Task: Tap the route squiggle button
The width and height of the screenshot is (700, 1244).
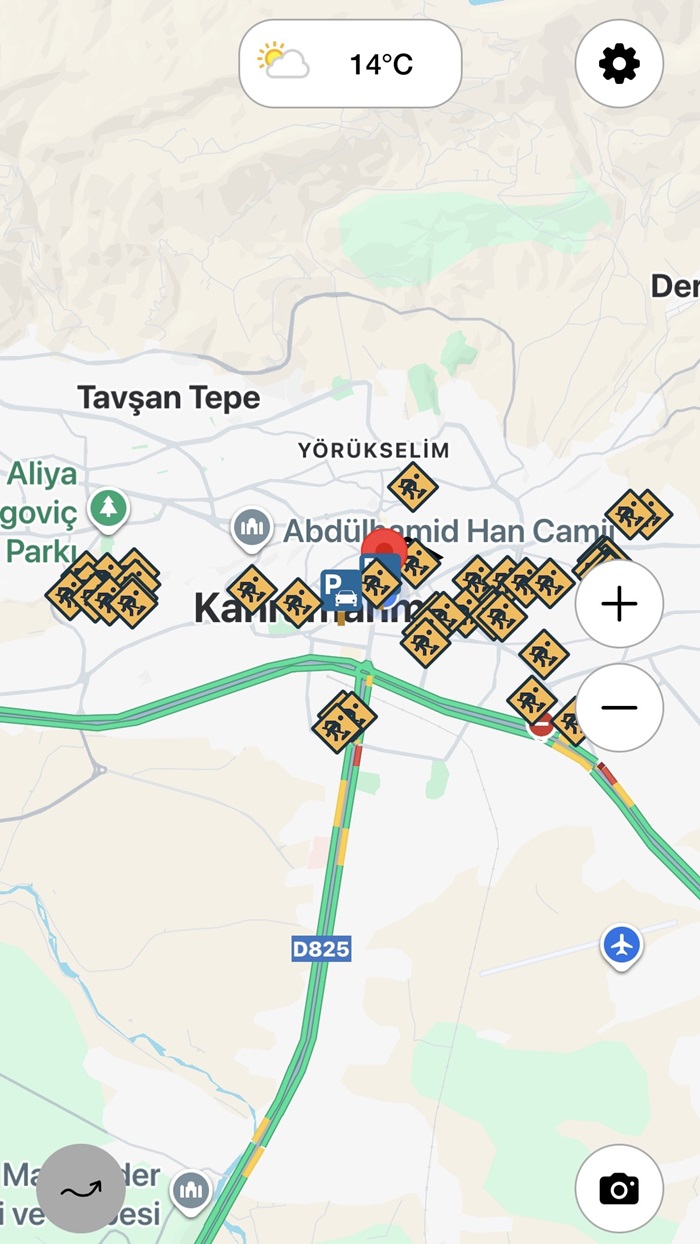Action: click(x=81, y=1188)
